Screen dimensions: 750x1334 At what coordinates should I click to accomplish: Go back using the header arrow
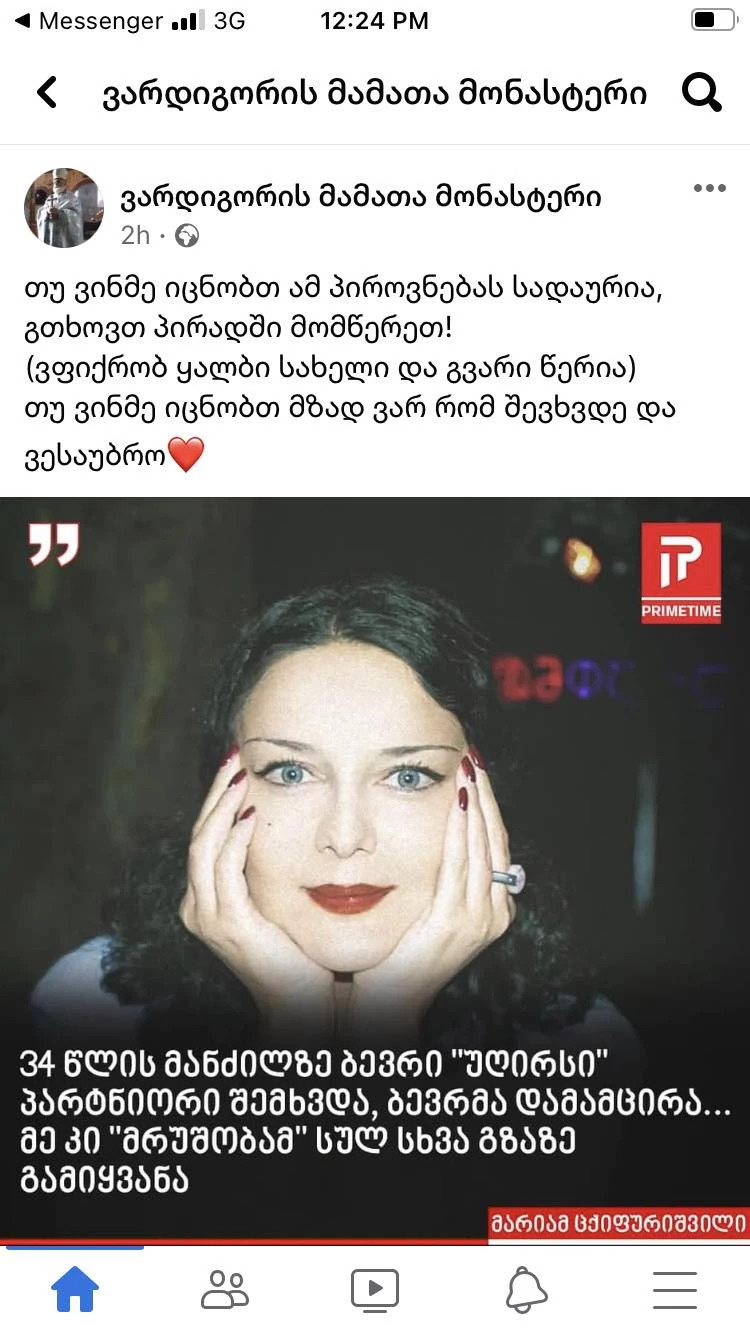(x=46, y=93)
